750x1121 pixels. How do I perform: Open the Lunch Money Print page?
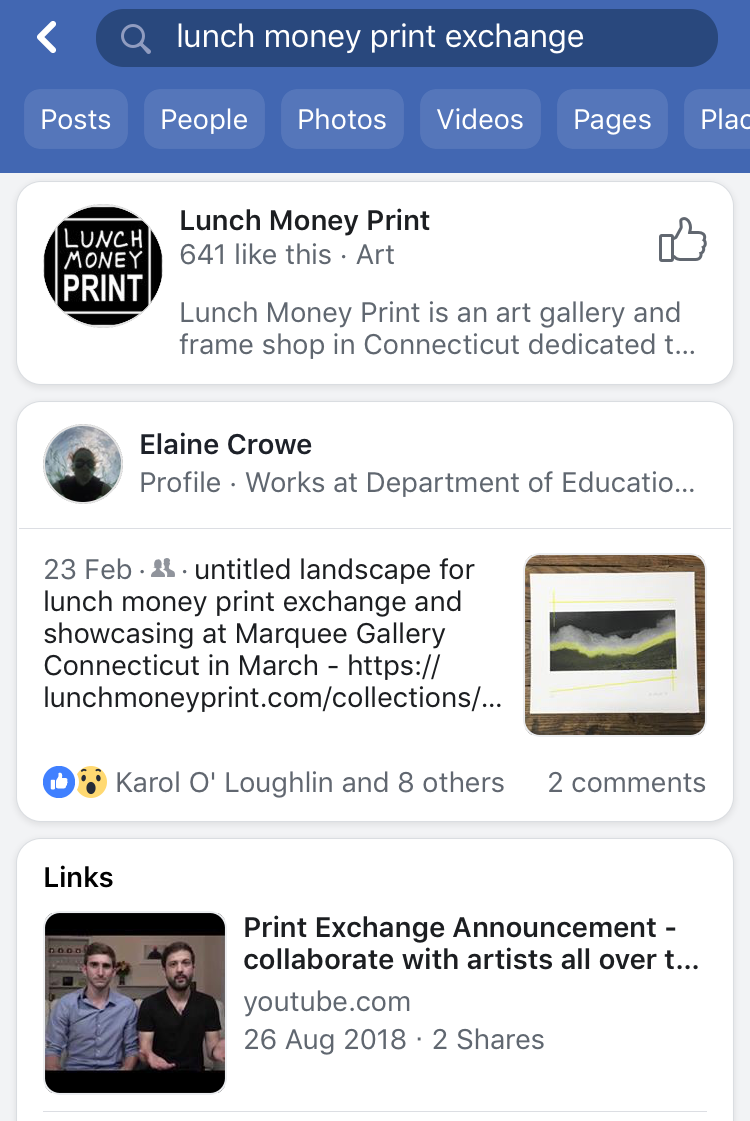[304, 221]
